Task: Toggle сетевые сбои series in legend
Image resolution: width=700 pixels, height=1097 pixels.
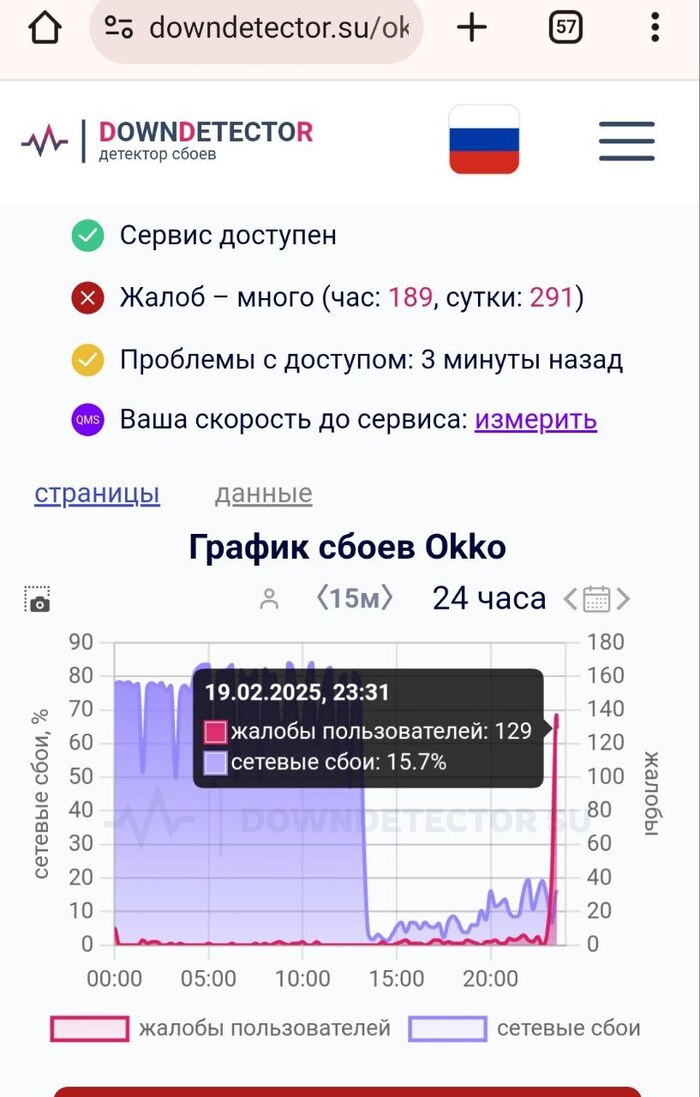Action: tap(524, 1028)
